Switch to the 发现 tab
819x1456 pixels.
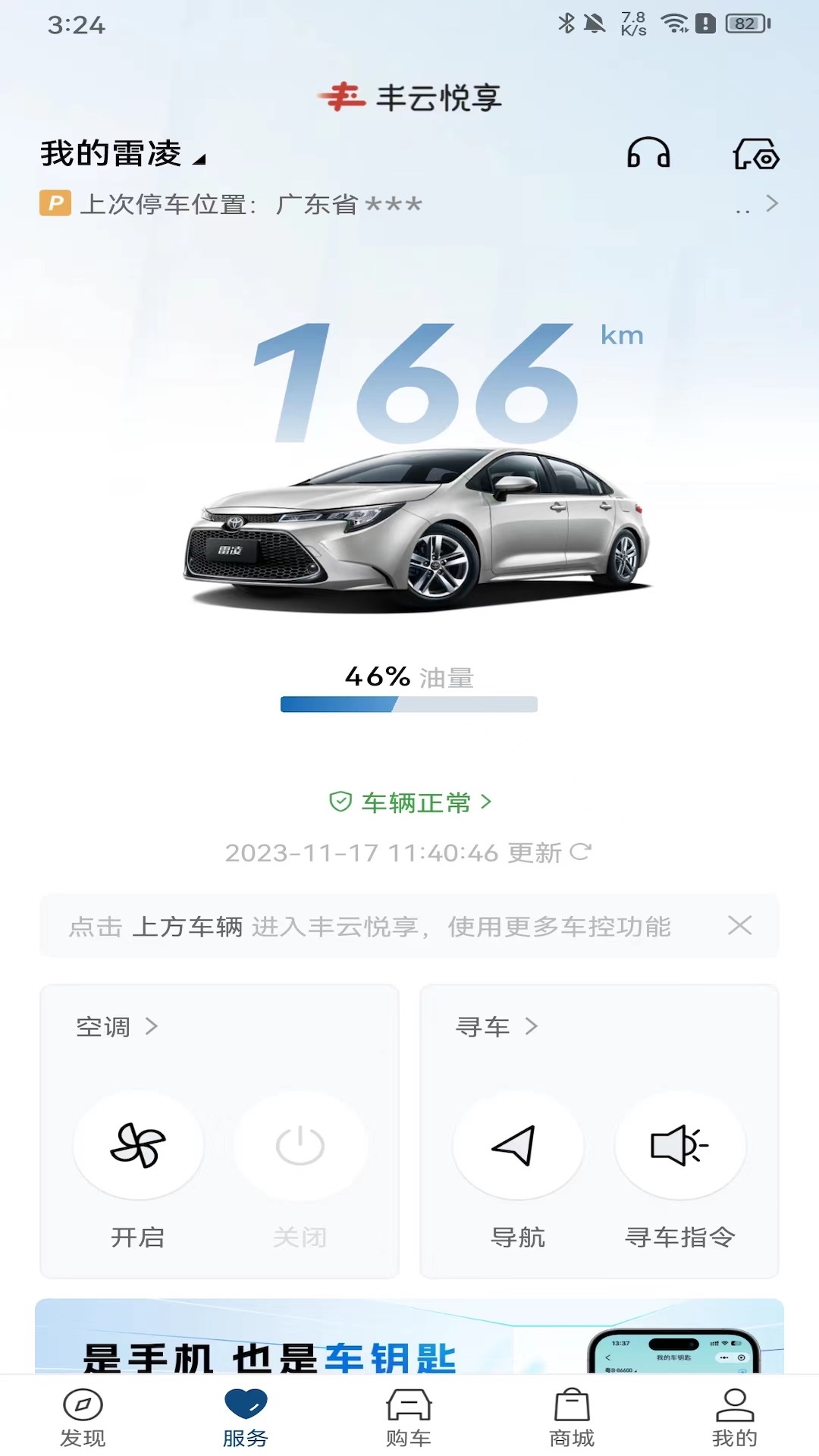click(x=83, y=1417)
